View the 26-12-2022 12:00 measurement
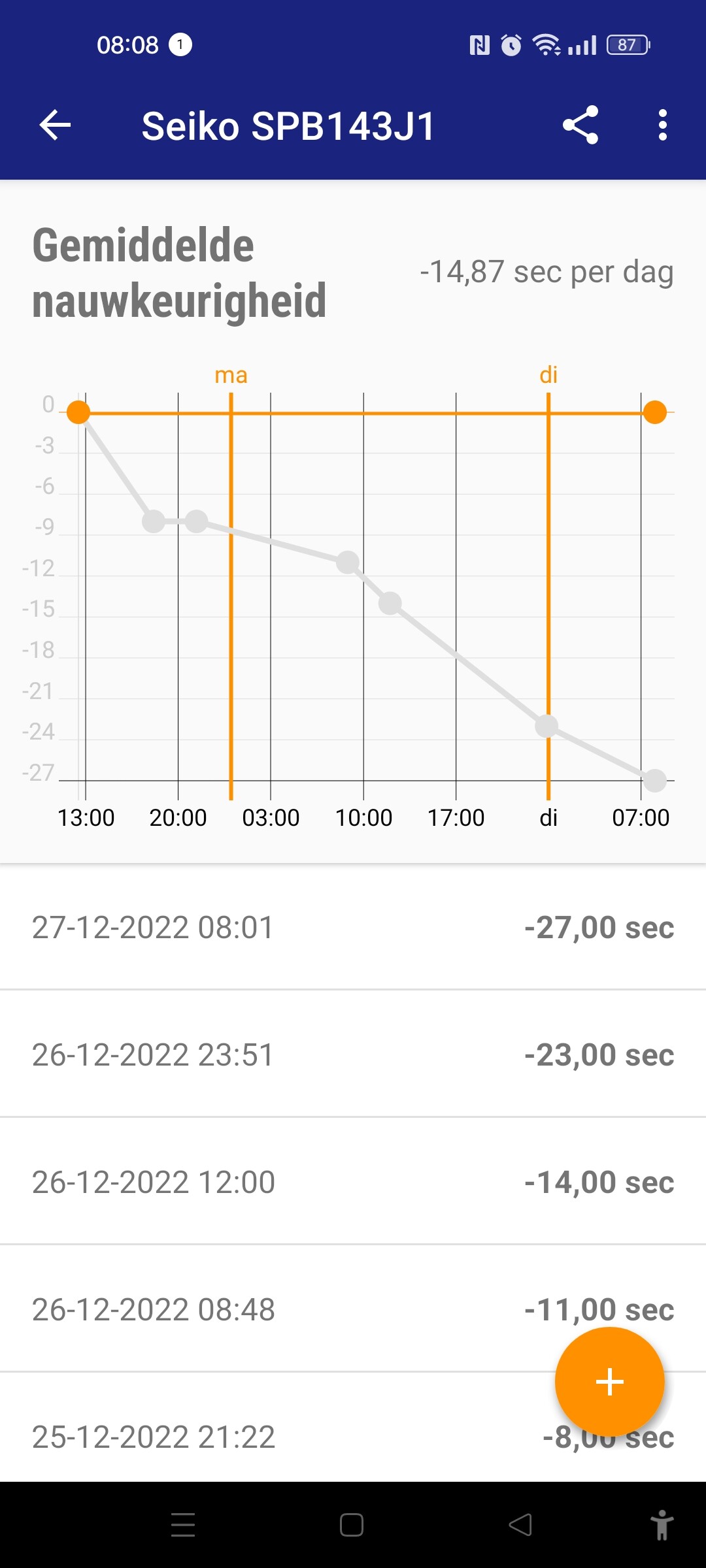The image size is (706, 1568). [353, 1182]
